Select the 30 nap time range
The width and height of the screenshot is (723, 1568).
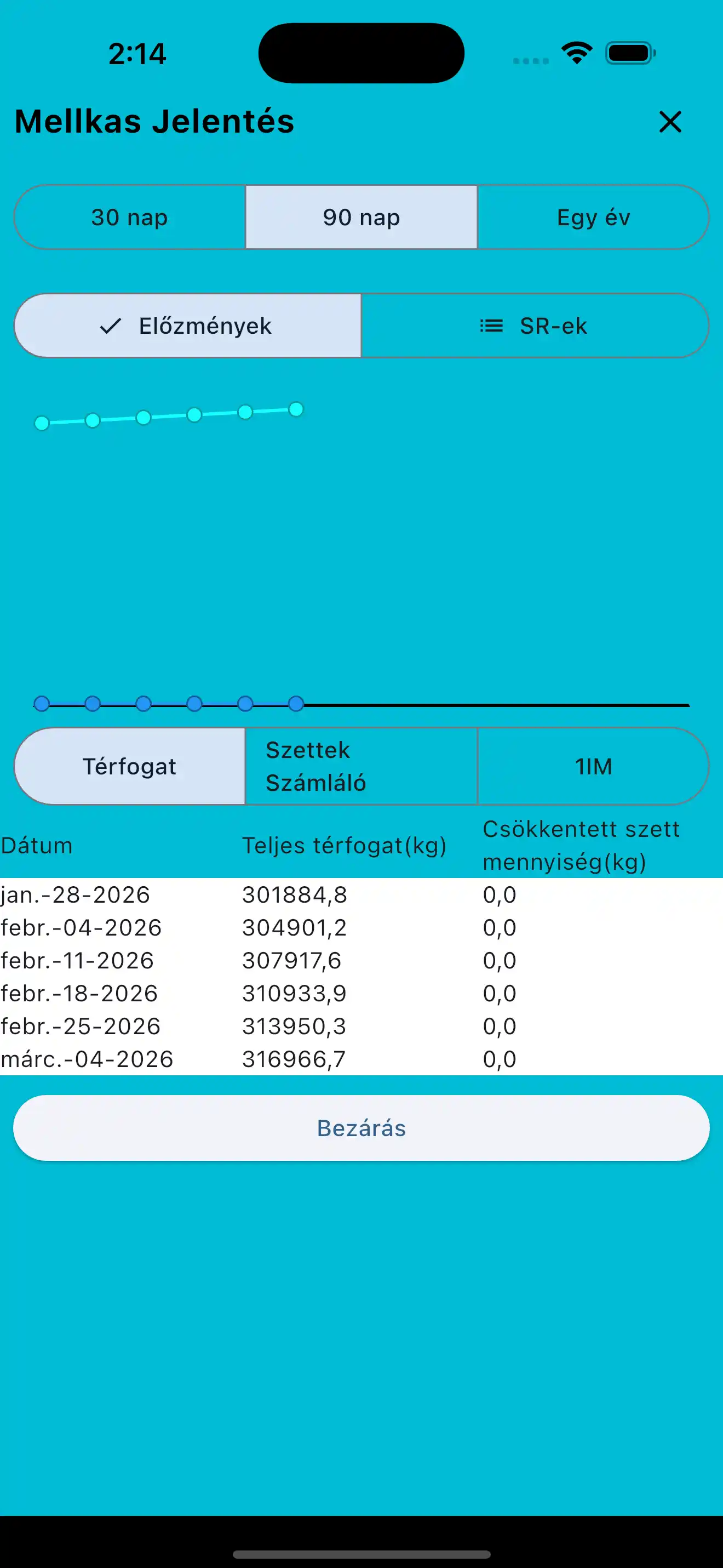[129, 216]
